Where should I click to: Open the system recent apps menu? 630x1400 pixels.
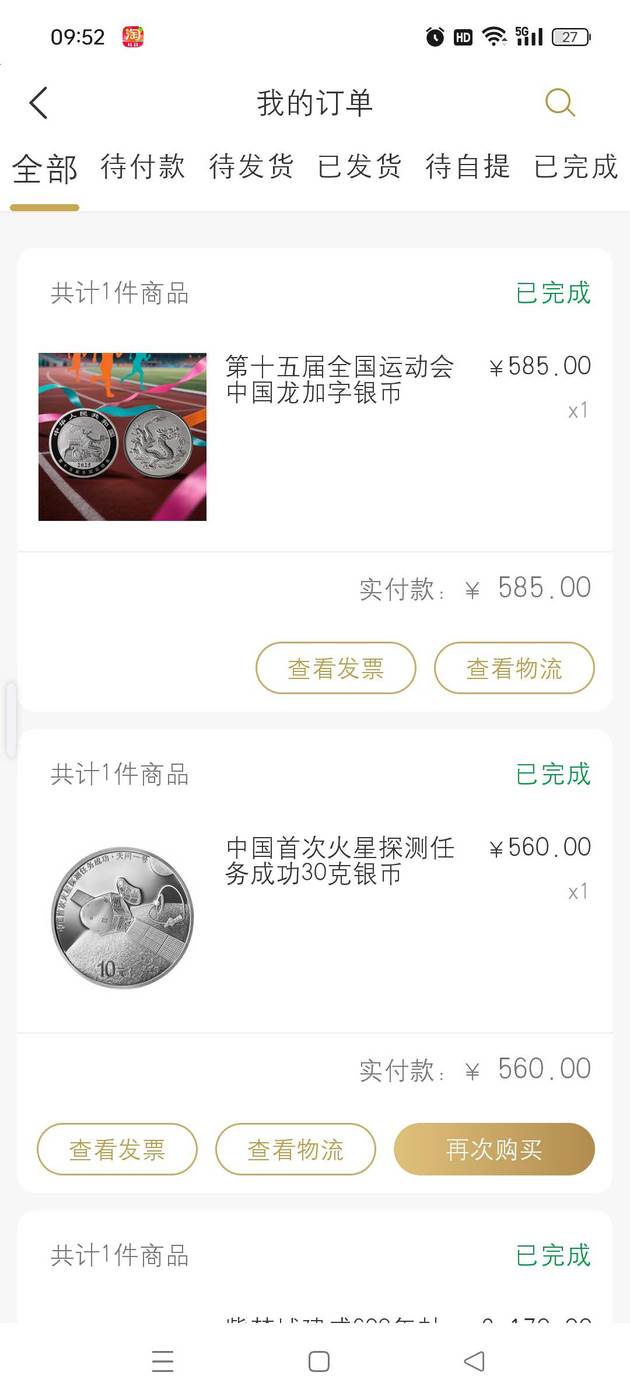[x=162, y=1361]
